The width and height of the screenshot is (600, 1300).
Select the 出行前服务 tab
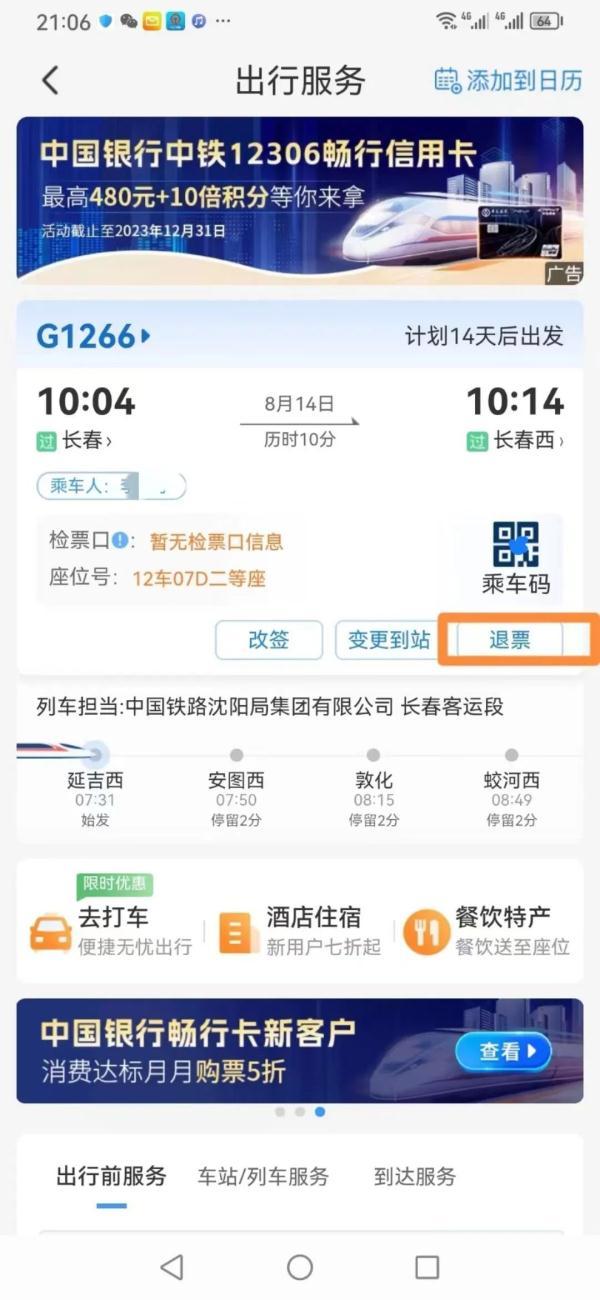[111, 1177]
